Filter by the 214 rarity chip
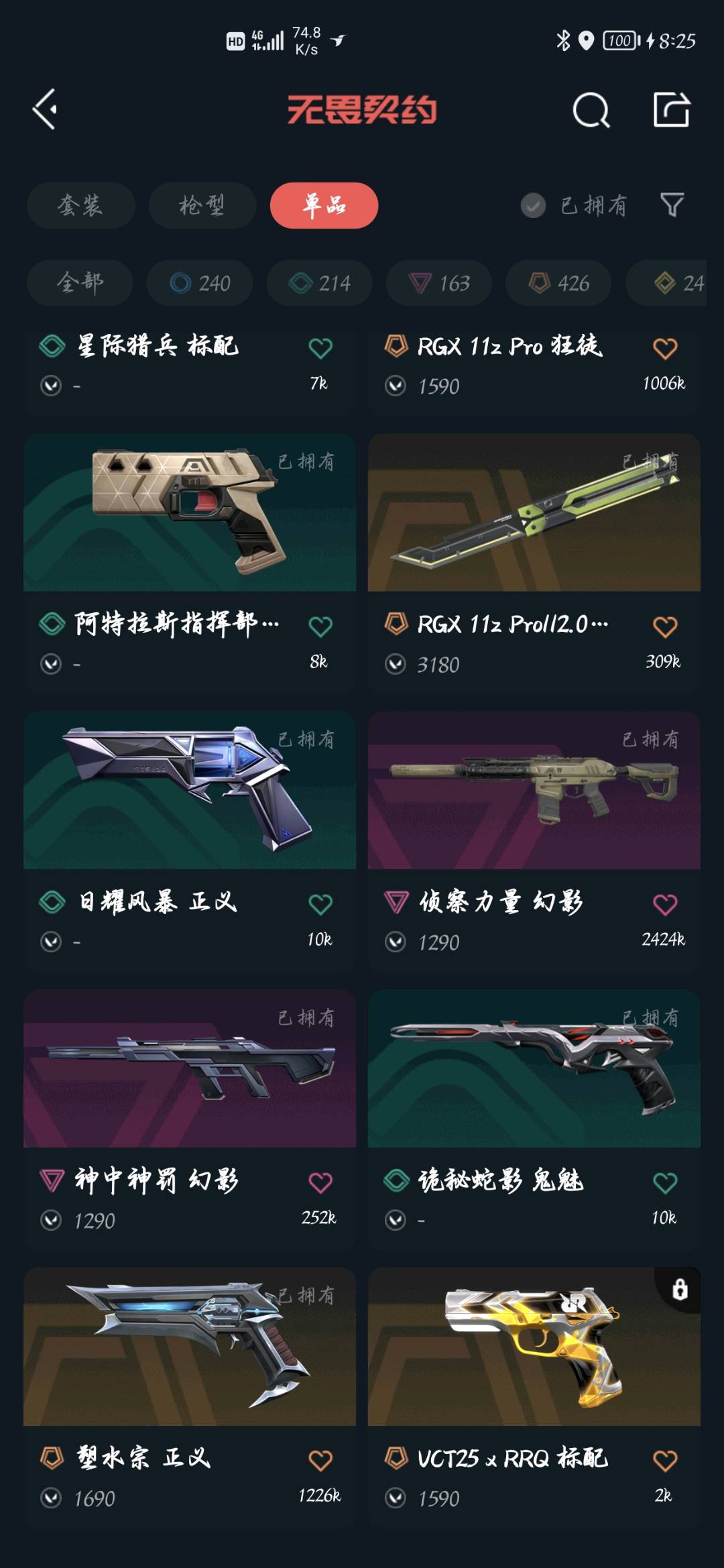The height and width of the screenshot is (1568, 724). (320, 283)
